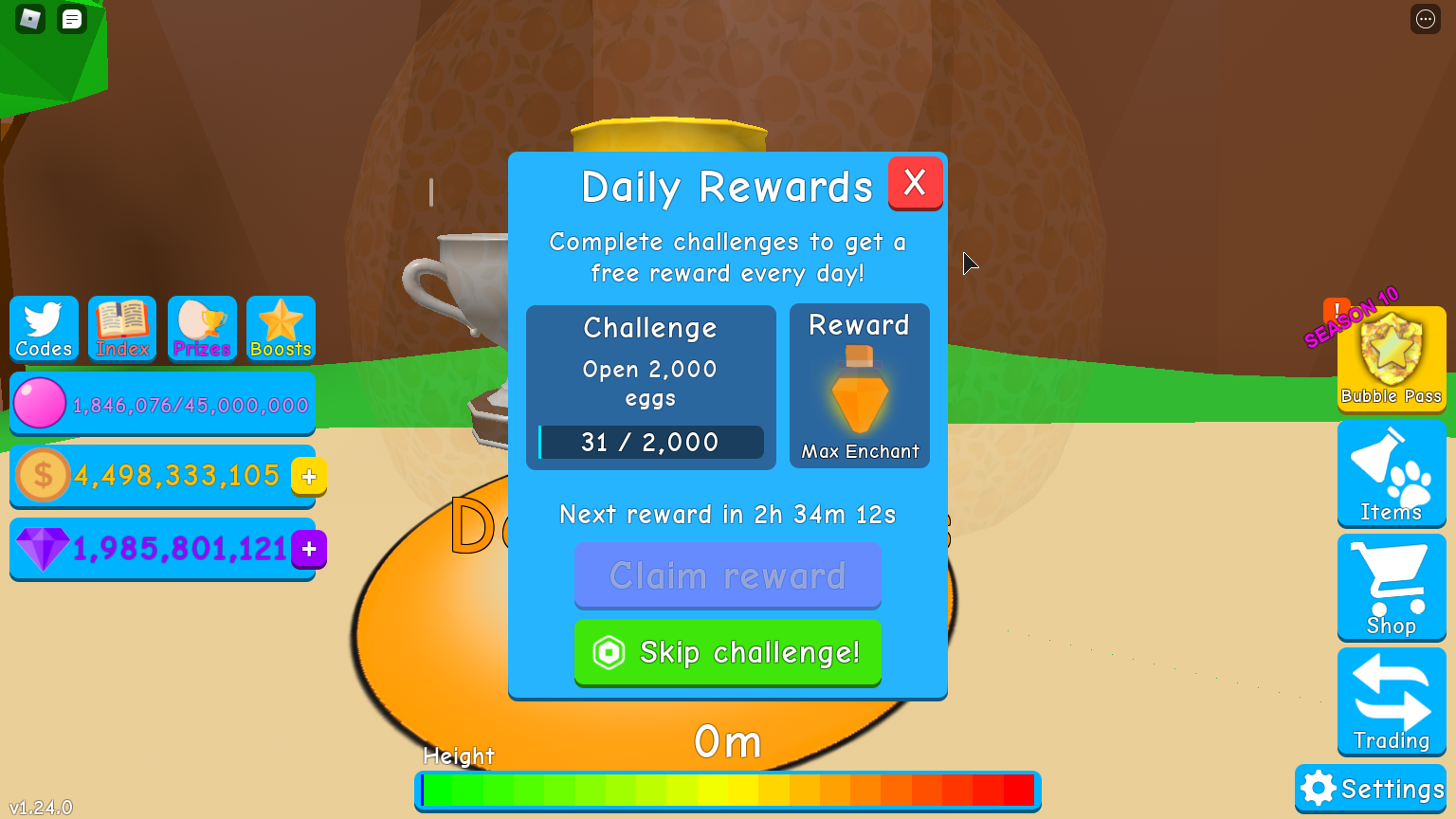The height and width of the screenshot is (819, 1456).
Task: Close the Daily Rewards dialog
Action: click(x=915, y=182)
